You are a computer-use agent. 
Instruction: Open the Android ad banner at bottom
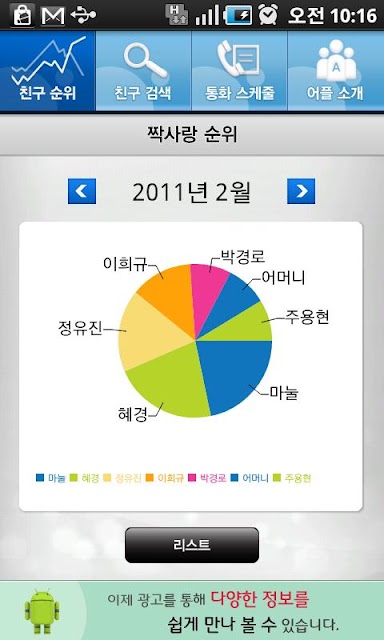[x=192, y=611]
